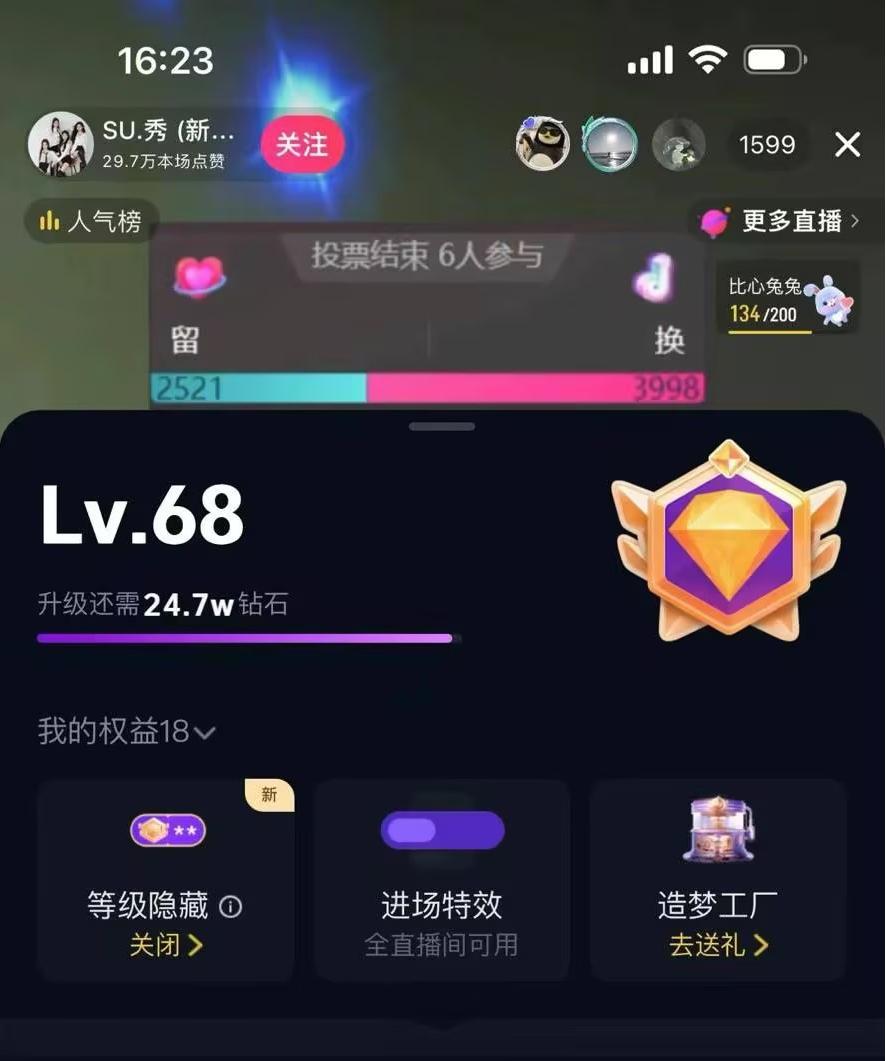Open the 人气榜 popularity ranking
The width and height of the screenshot is (886, 1061).
point(90,221)
